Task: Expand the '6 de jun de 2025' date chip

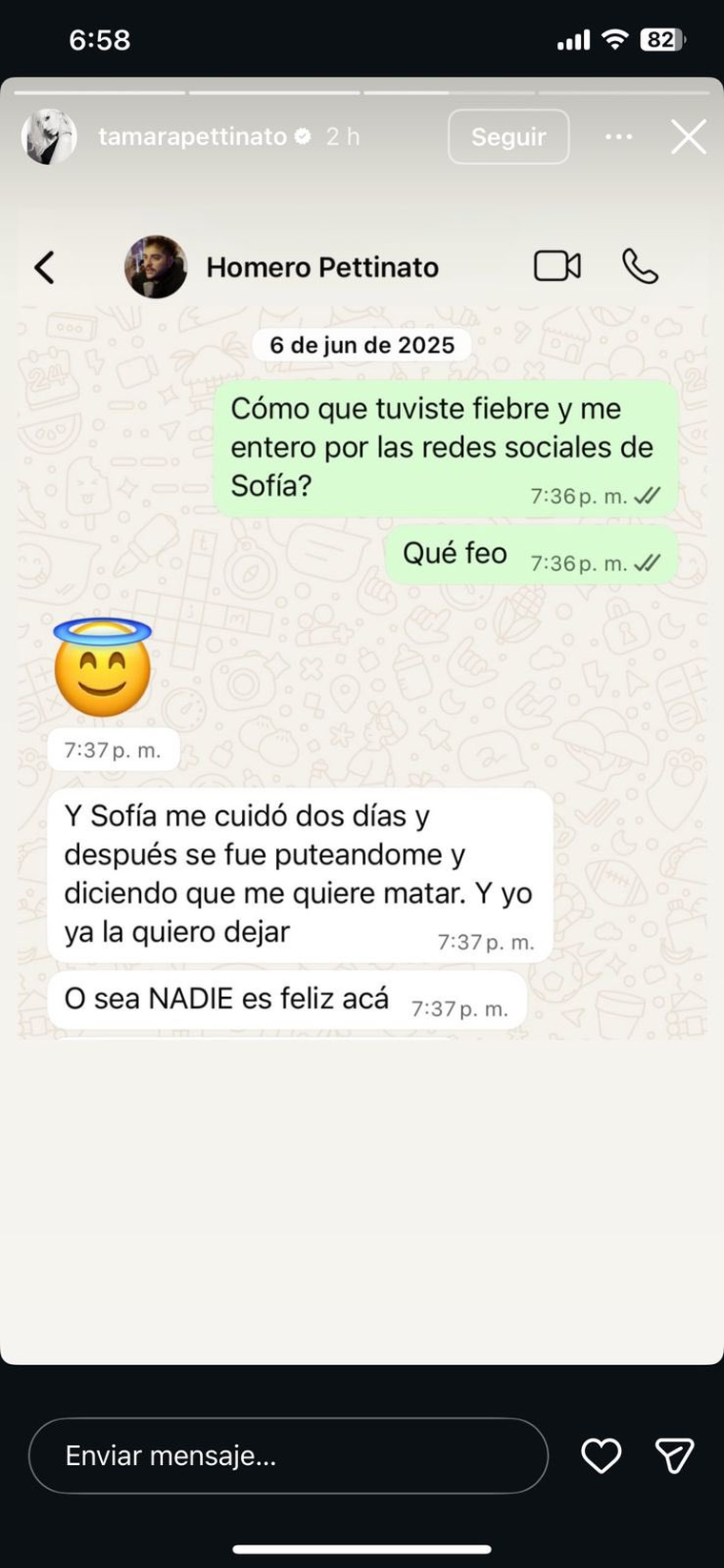Action: coord(360,345)
